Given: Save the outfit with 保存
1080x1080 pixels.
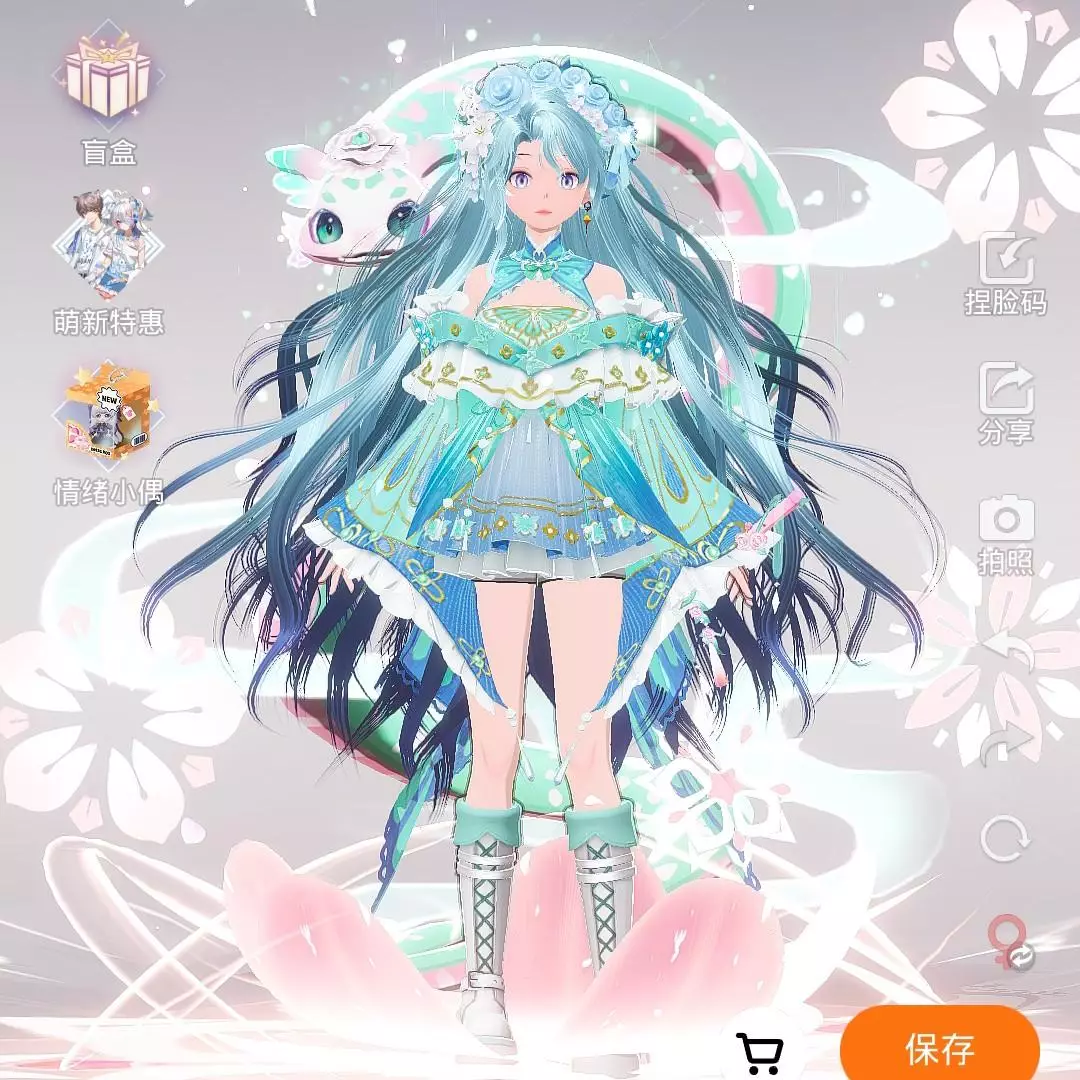Looking at the screenshot, I should [939, 1048].
